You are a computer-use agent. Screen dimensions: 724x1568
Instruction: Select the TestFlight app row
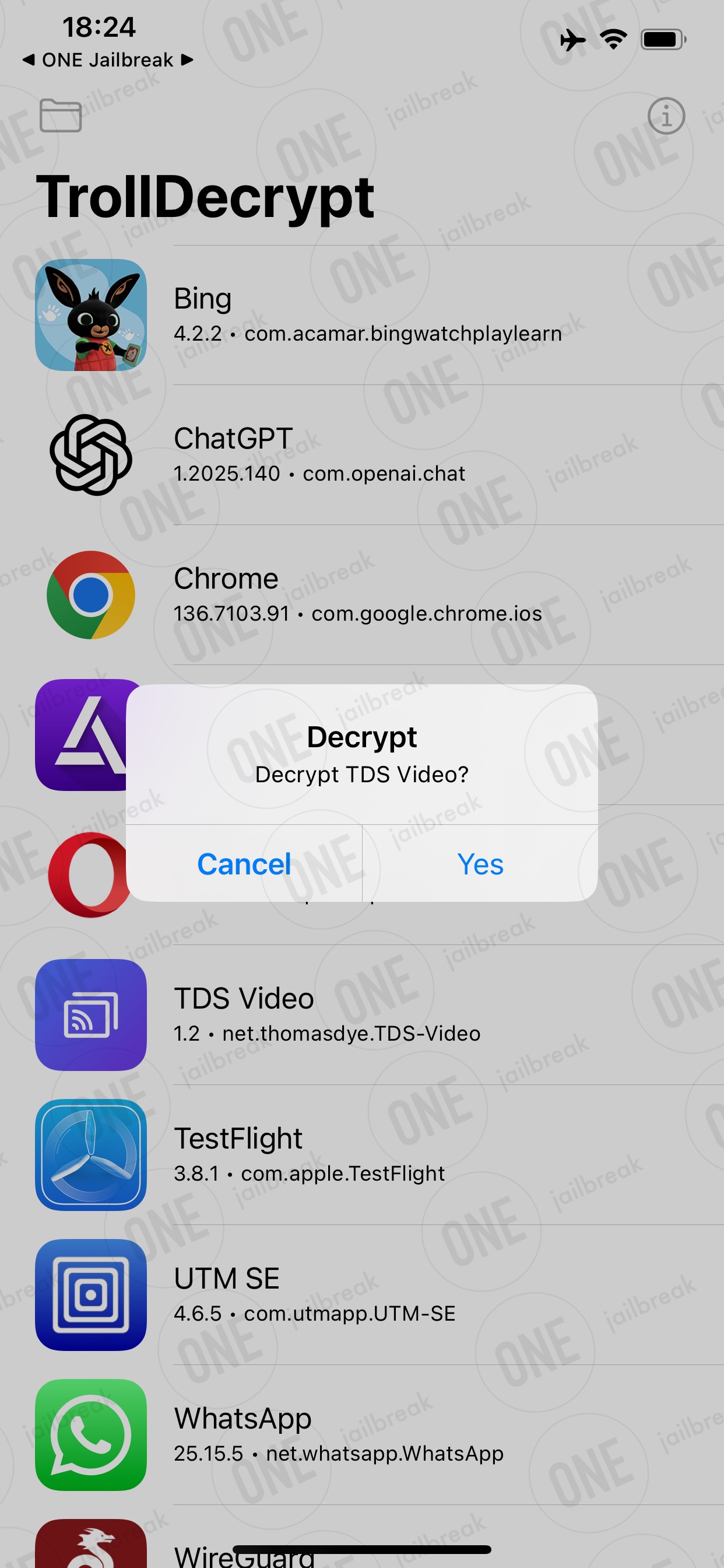362,1154
